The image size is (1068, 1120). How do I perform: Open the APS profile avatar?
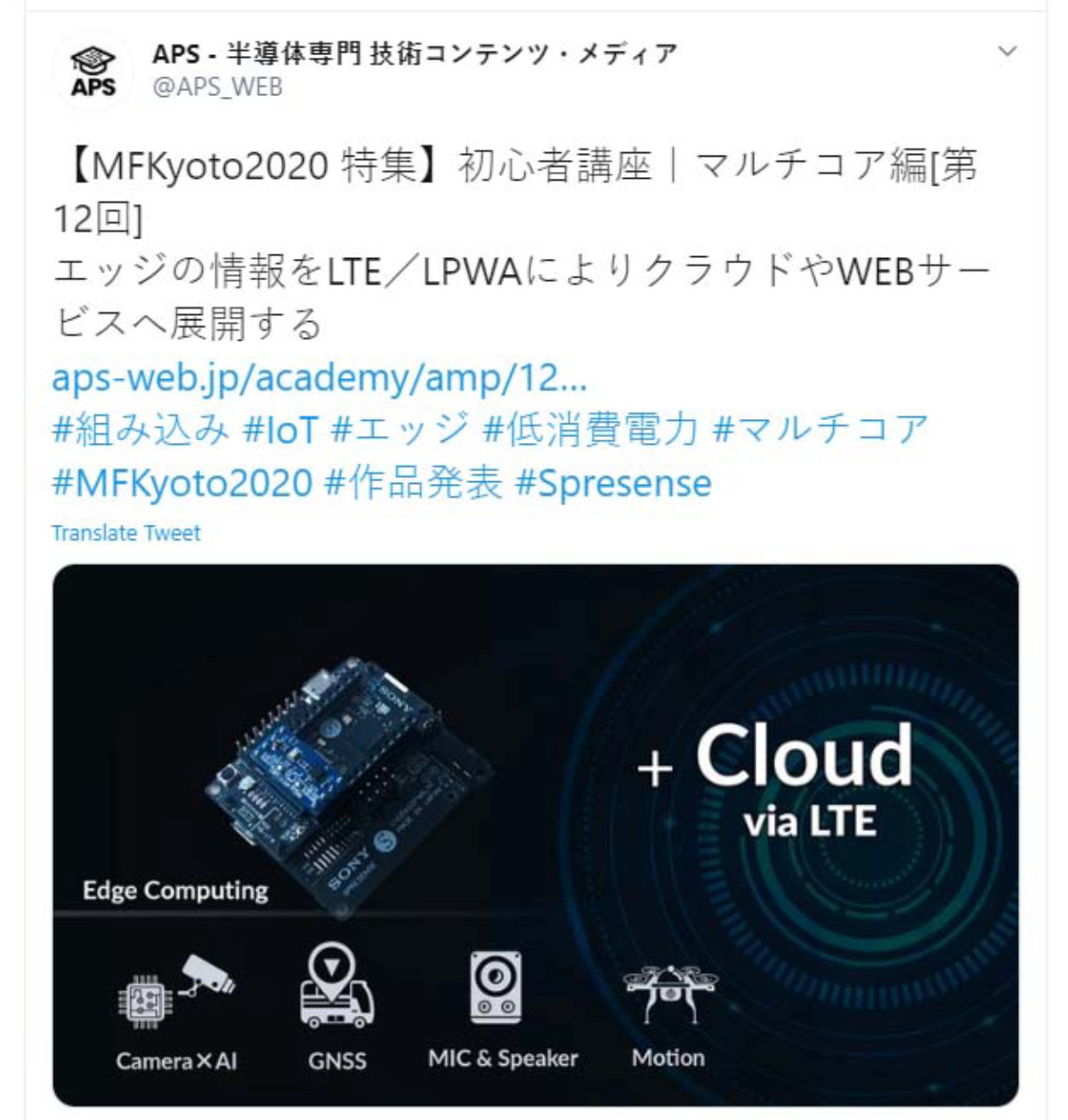pyautogui.click(x=93, y=73)
